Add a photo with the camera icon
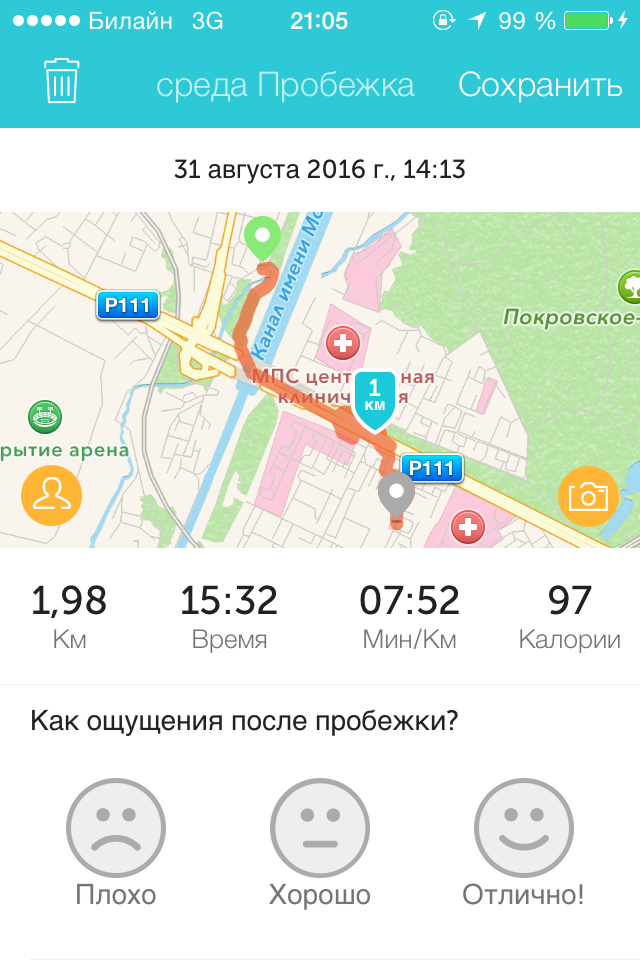Viewport: 640px width, 960px height. tap(588, 496)
